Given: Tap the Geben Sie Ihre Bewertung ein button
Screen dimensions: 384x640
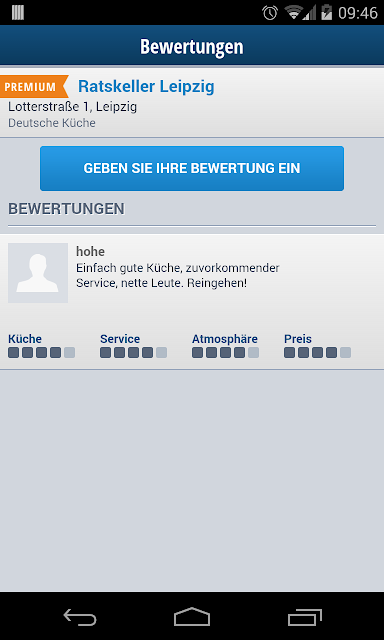Looking at the screenshot, I should 192,168.
